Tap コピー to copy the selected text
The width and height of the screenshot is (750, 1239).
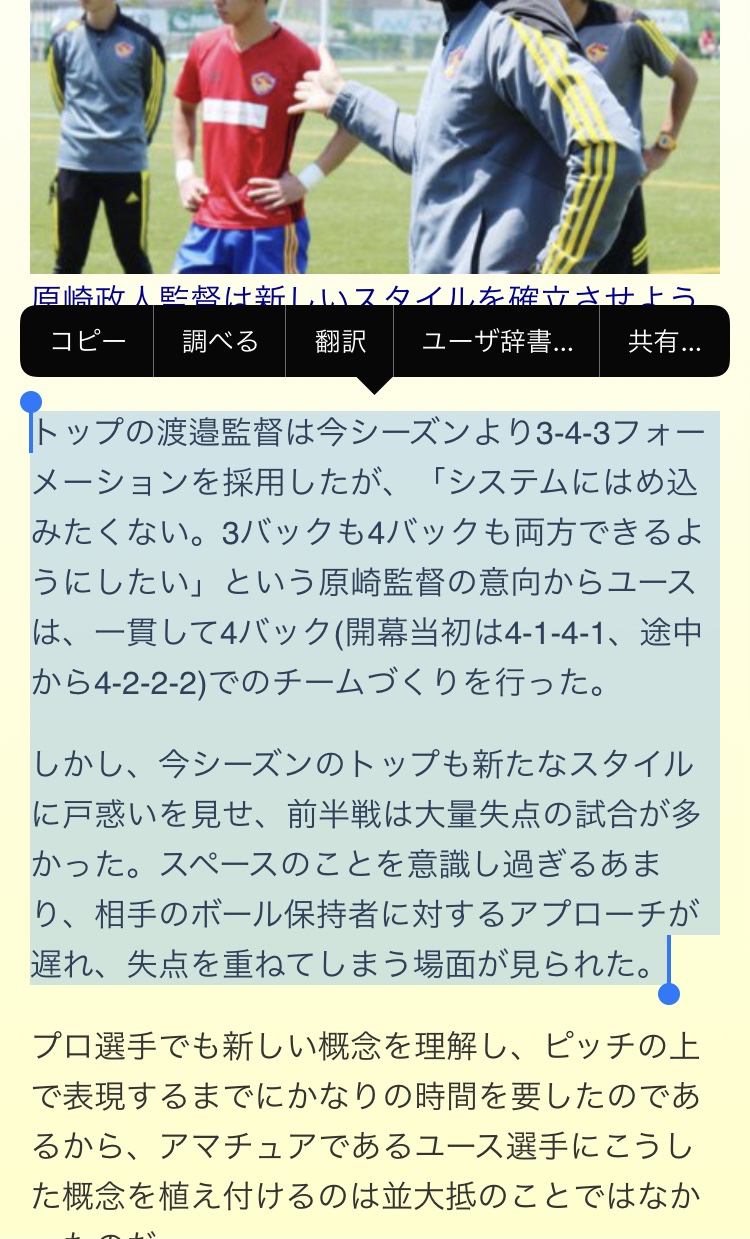(x=88, y=341)
